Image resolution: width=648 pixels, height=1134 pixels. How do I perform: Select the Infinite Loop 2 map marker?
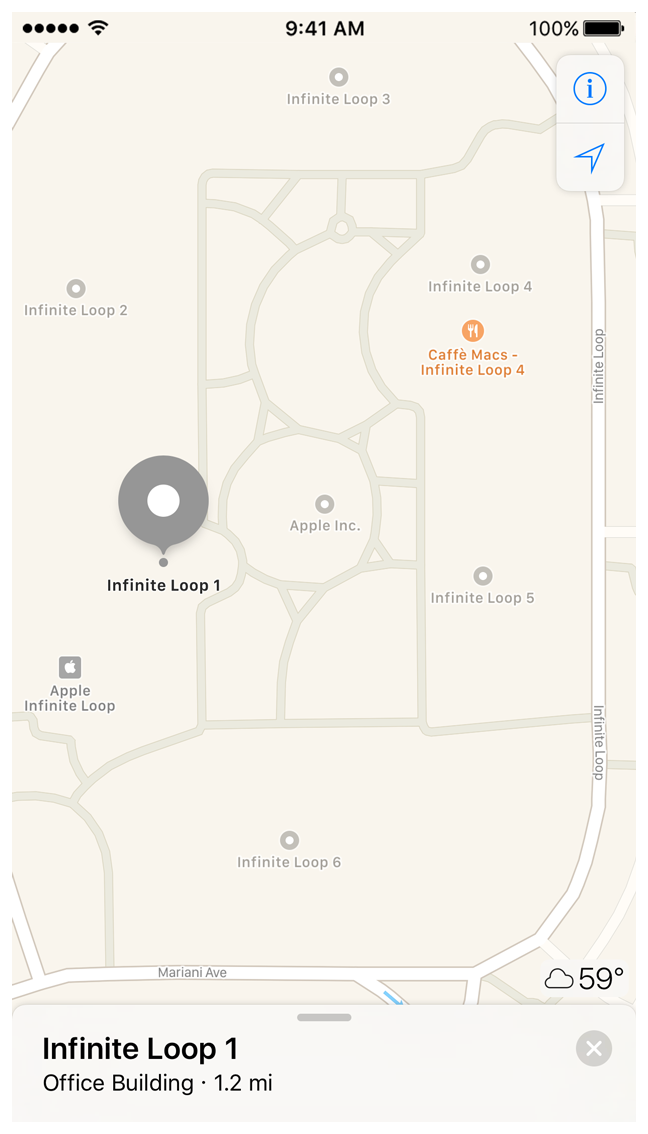pos(76,289)
